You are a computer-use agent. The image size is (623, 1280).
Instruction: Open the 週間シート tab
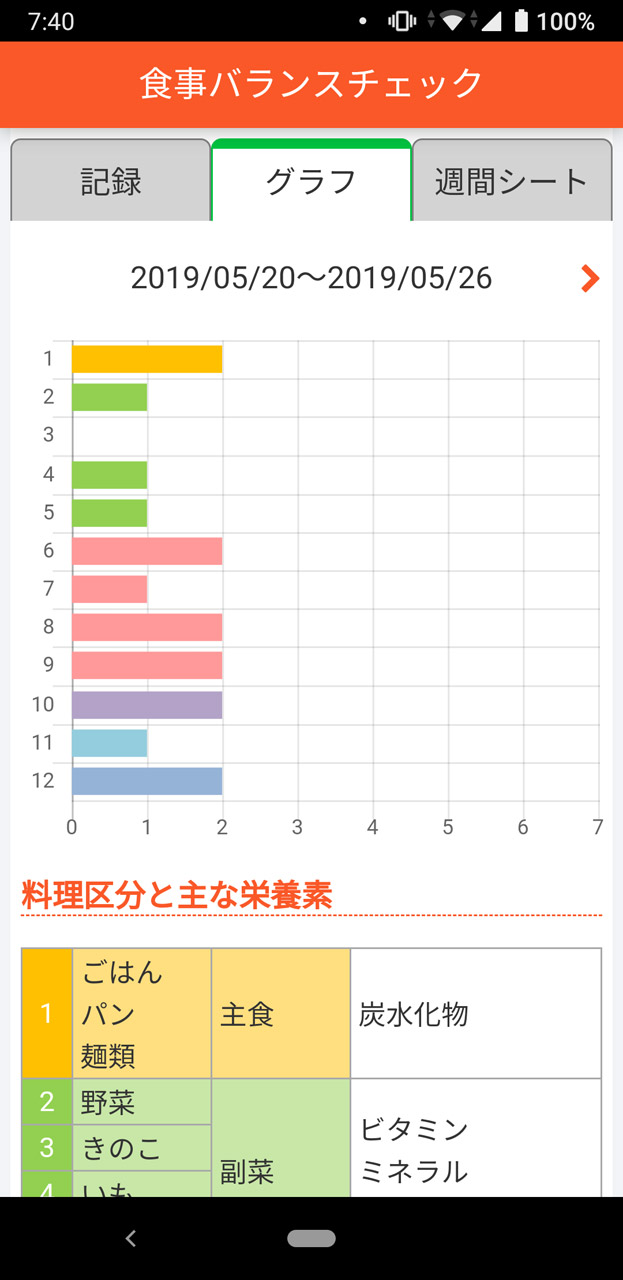511,181
